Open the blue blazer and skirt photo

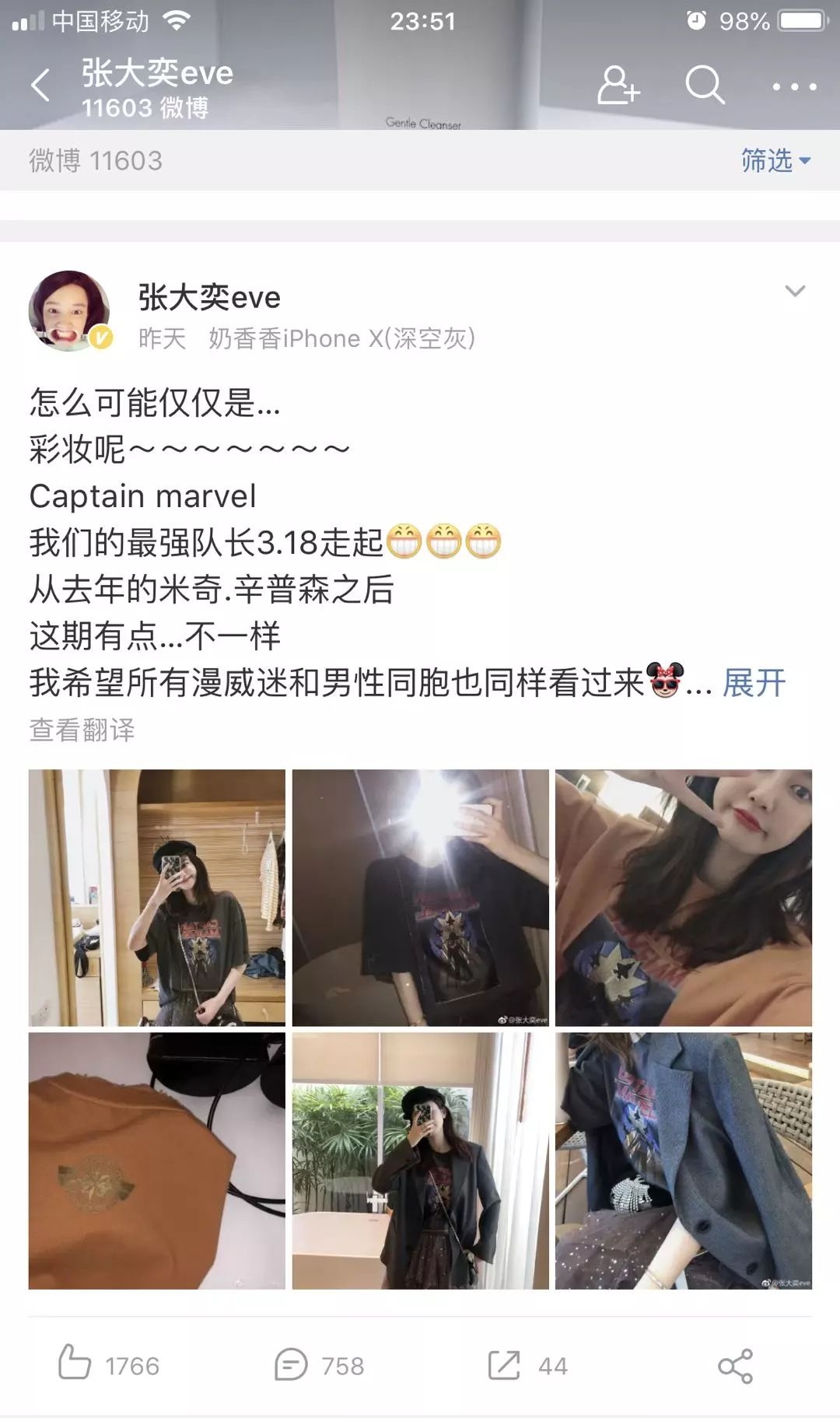tap(683, 1161)
